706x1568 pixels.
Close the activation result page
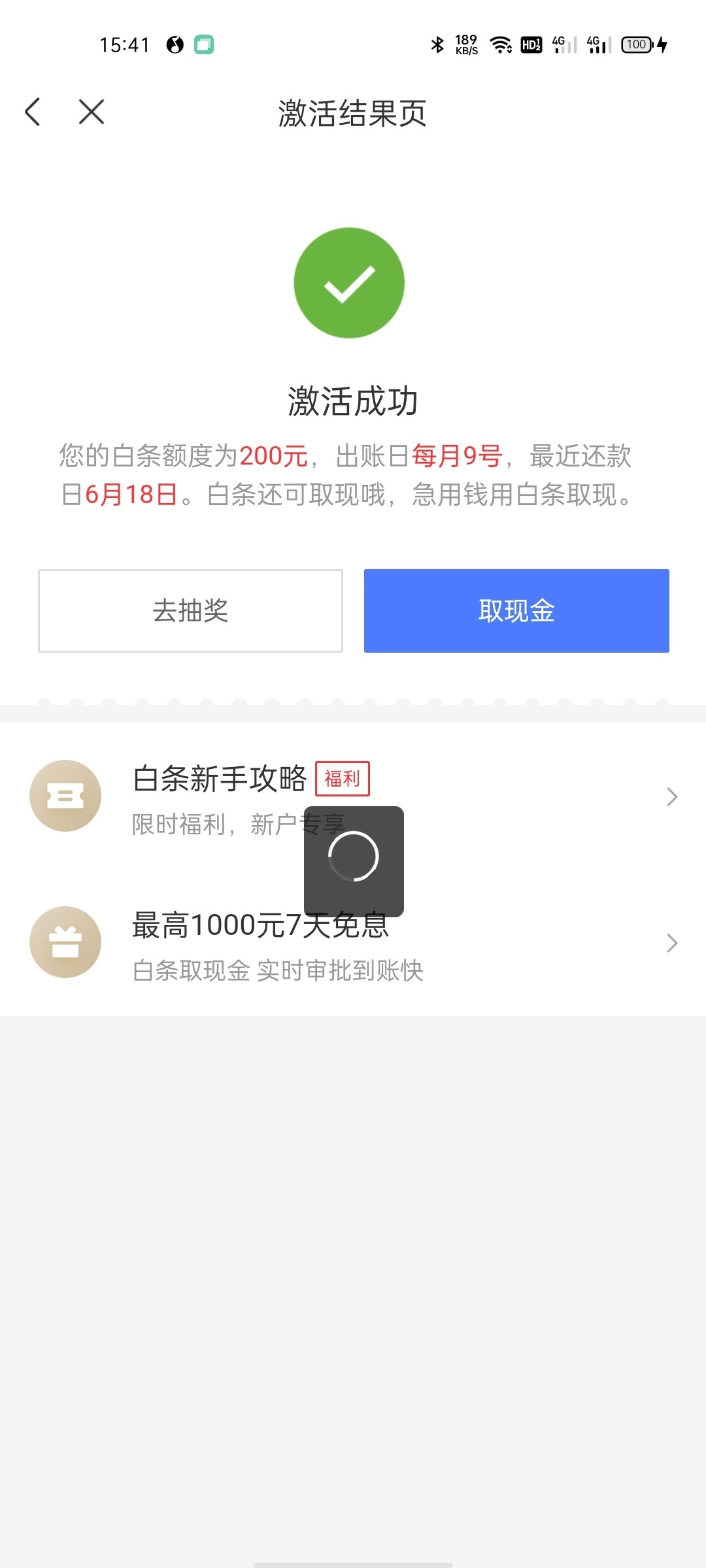pyautogui.click(x=92, y=112)
